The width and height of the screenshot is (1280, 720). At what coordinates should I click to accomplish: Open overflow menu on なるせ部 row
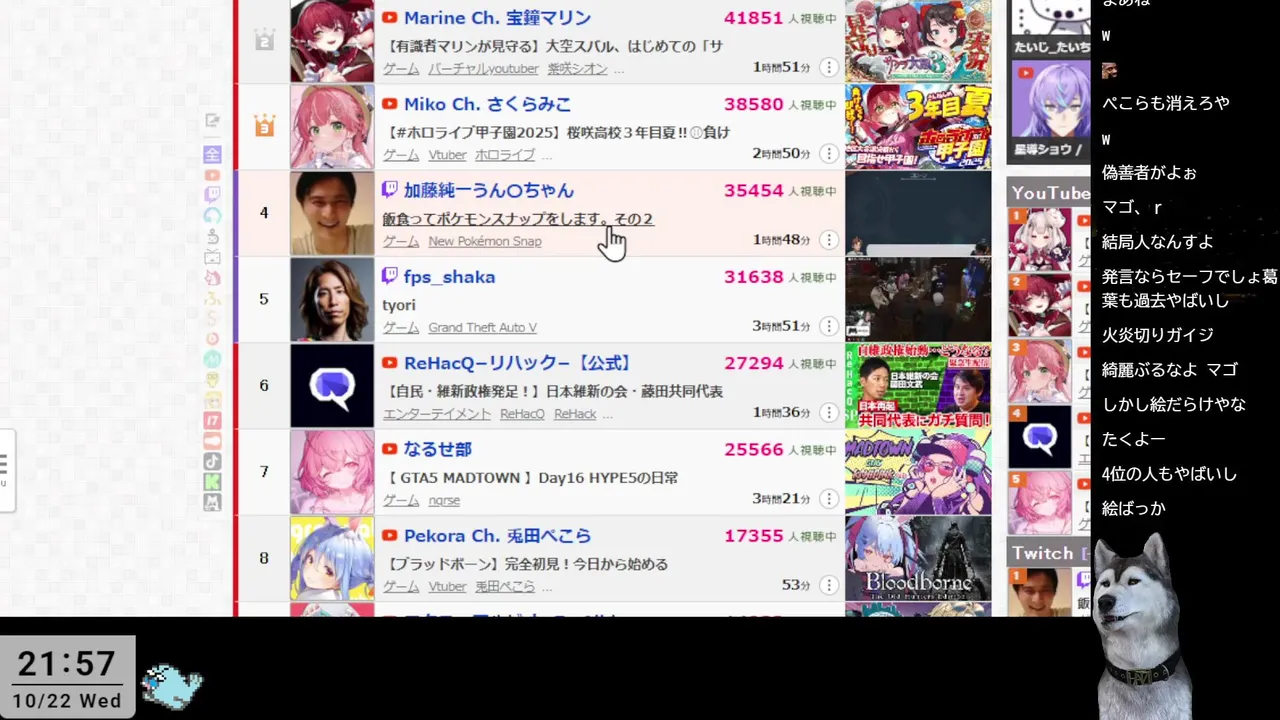pos(829,498)
